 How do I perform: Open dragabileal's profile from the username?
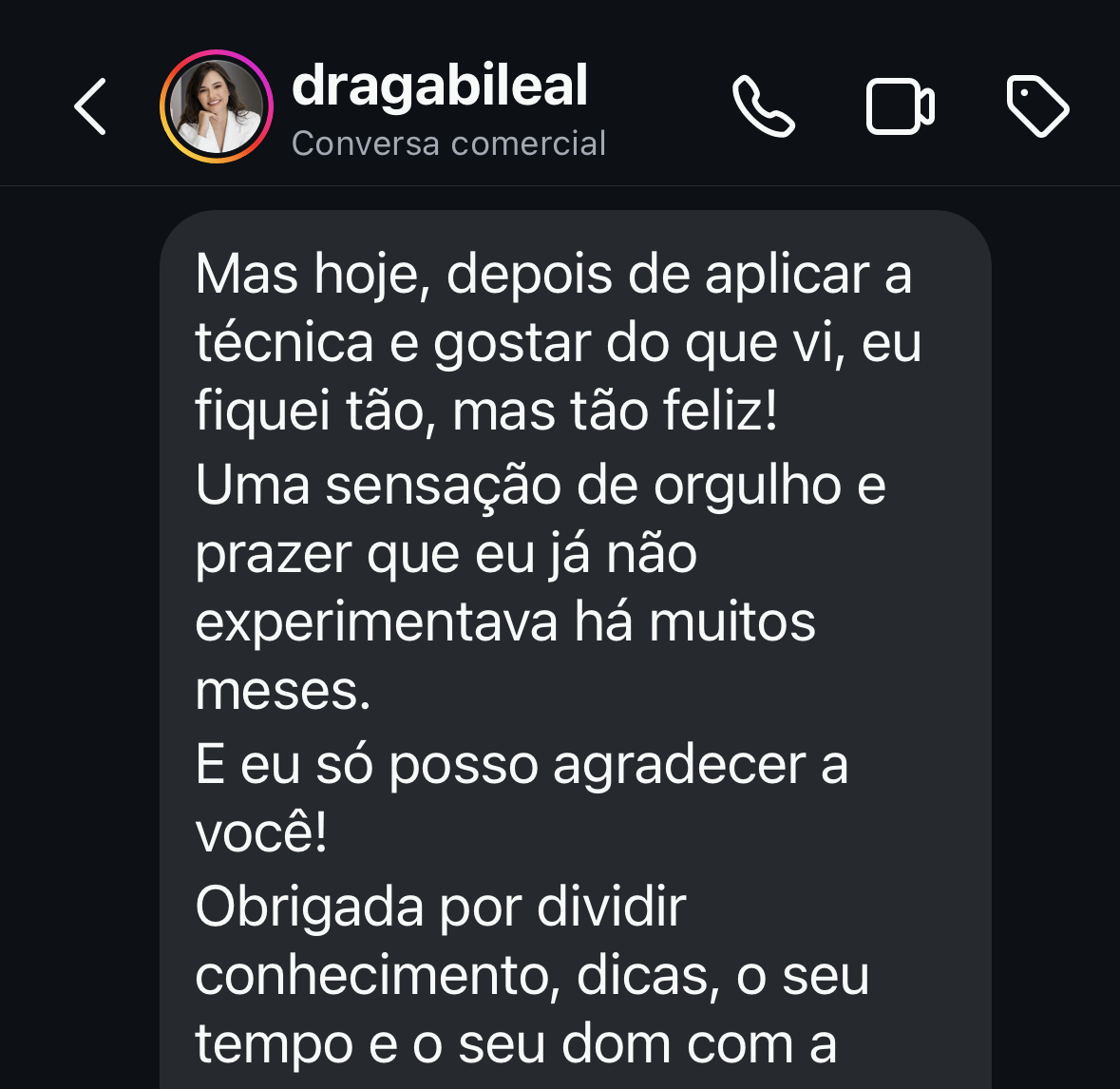click(x=440, y=86)
